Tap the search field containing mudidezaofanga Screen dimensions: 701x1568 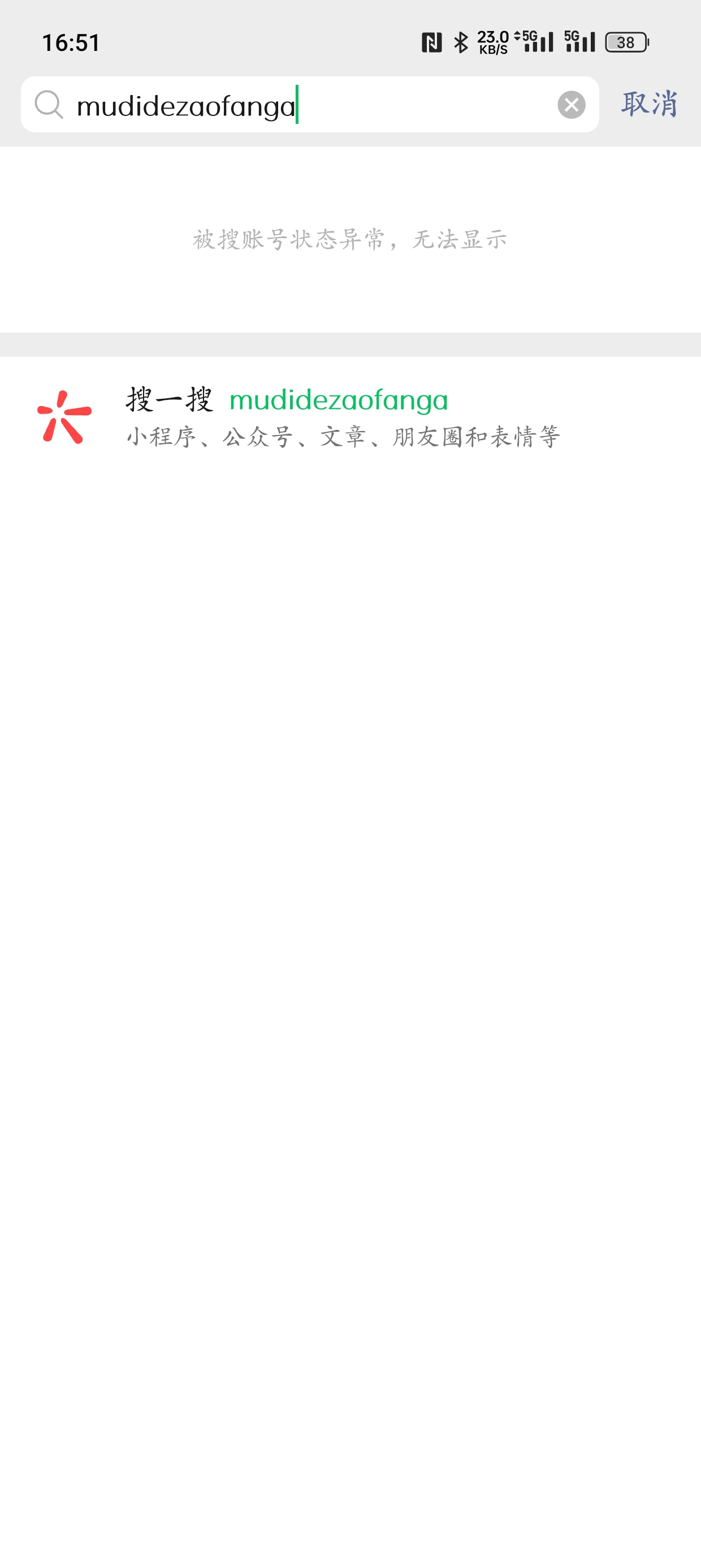click(x=304, y=105)
